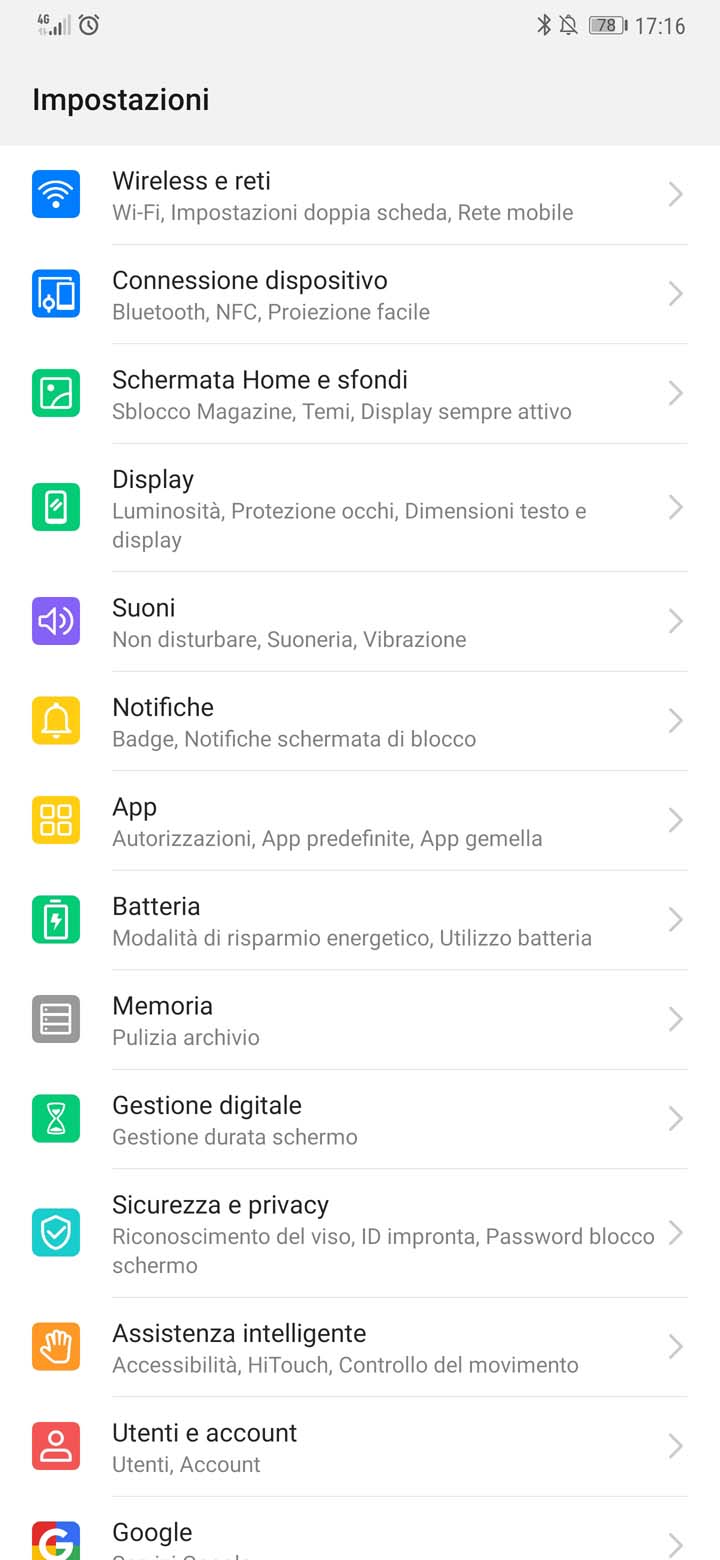Screen dimensions: 720x1560
Task: Open Connessione dispositivo
Action: tap(360, 294)
